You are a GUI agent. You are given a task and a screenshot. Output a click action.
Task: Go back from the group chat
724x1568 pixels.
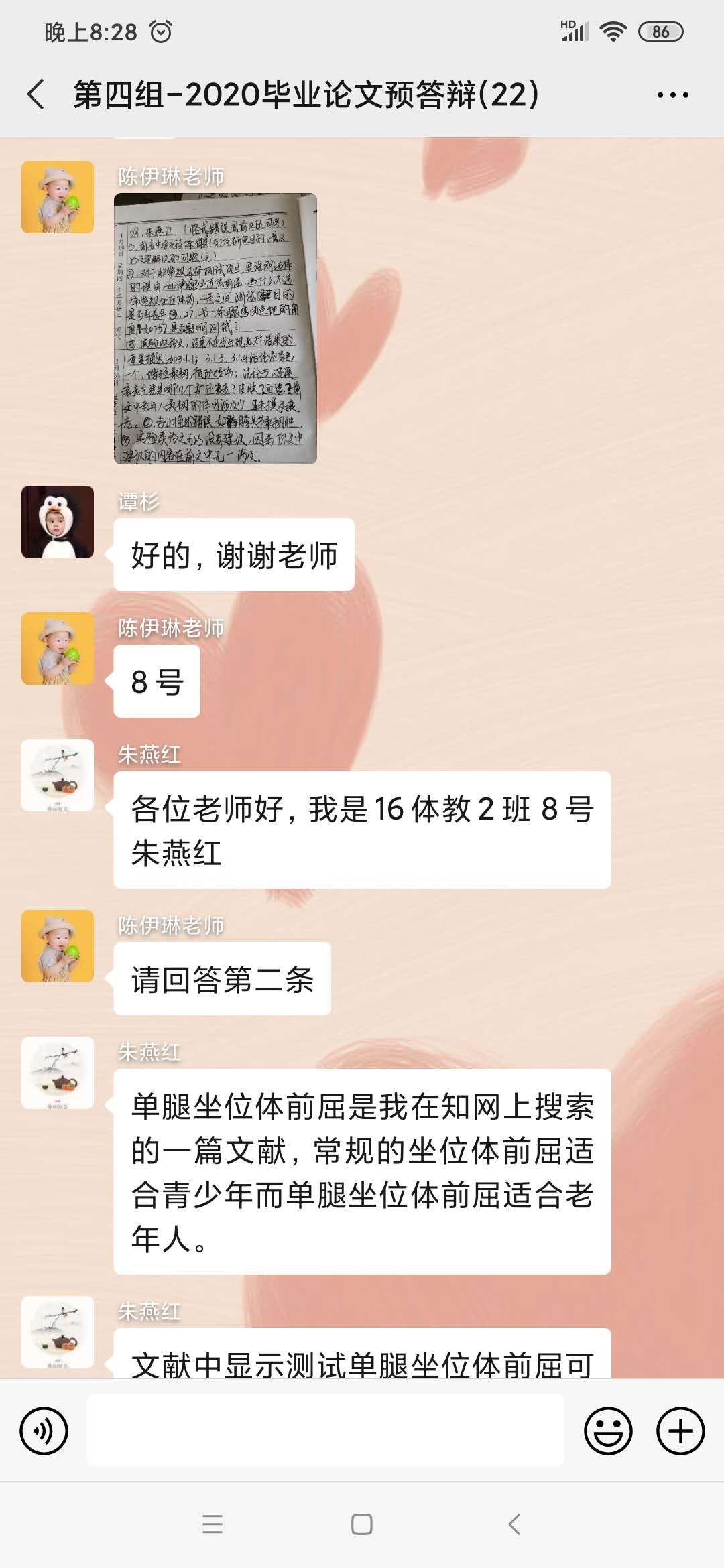pyautogui.click(x=36, y=94)
